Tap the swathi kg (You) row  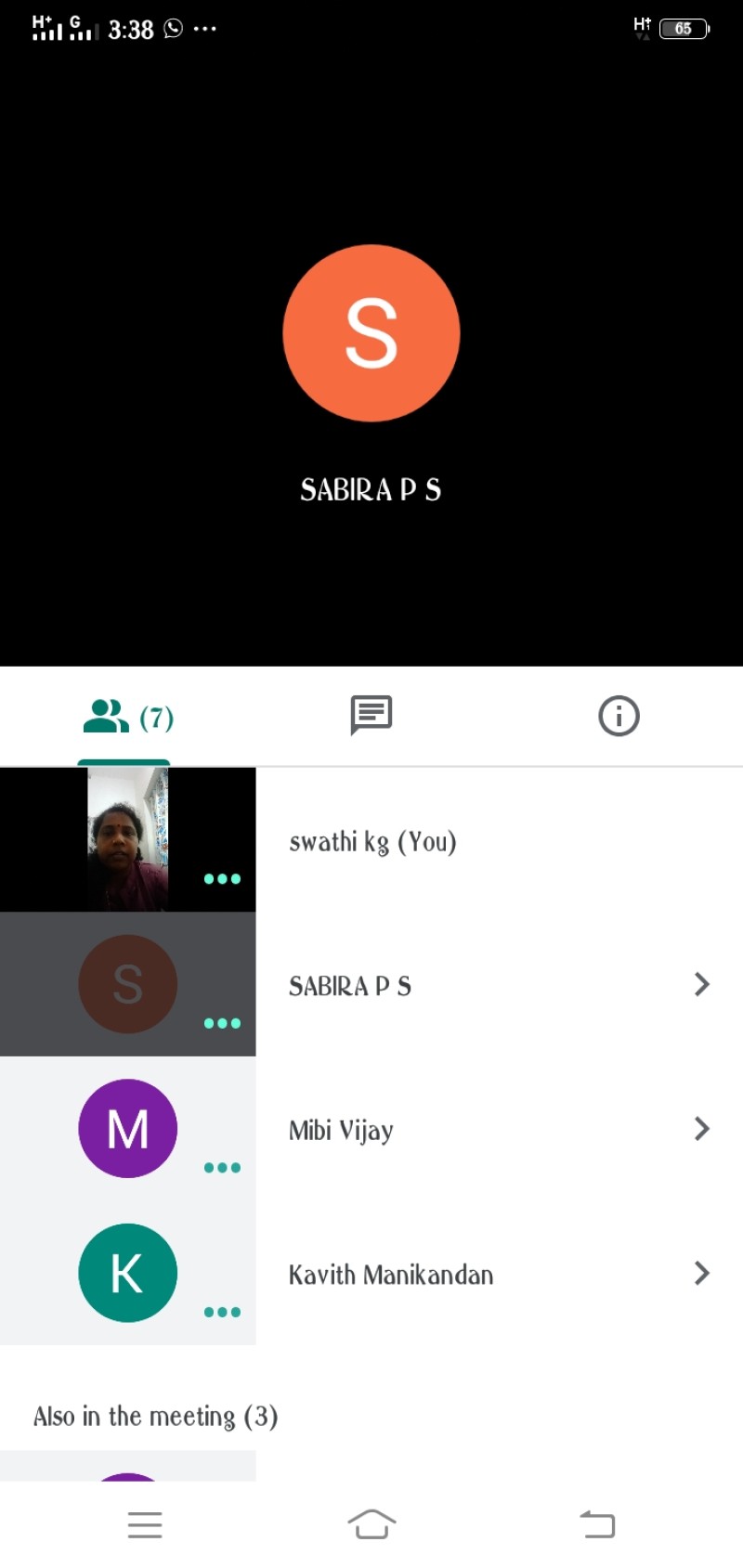pyautogui.click(x=372, y=841)
